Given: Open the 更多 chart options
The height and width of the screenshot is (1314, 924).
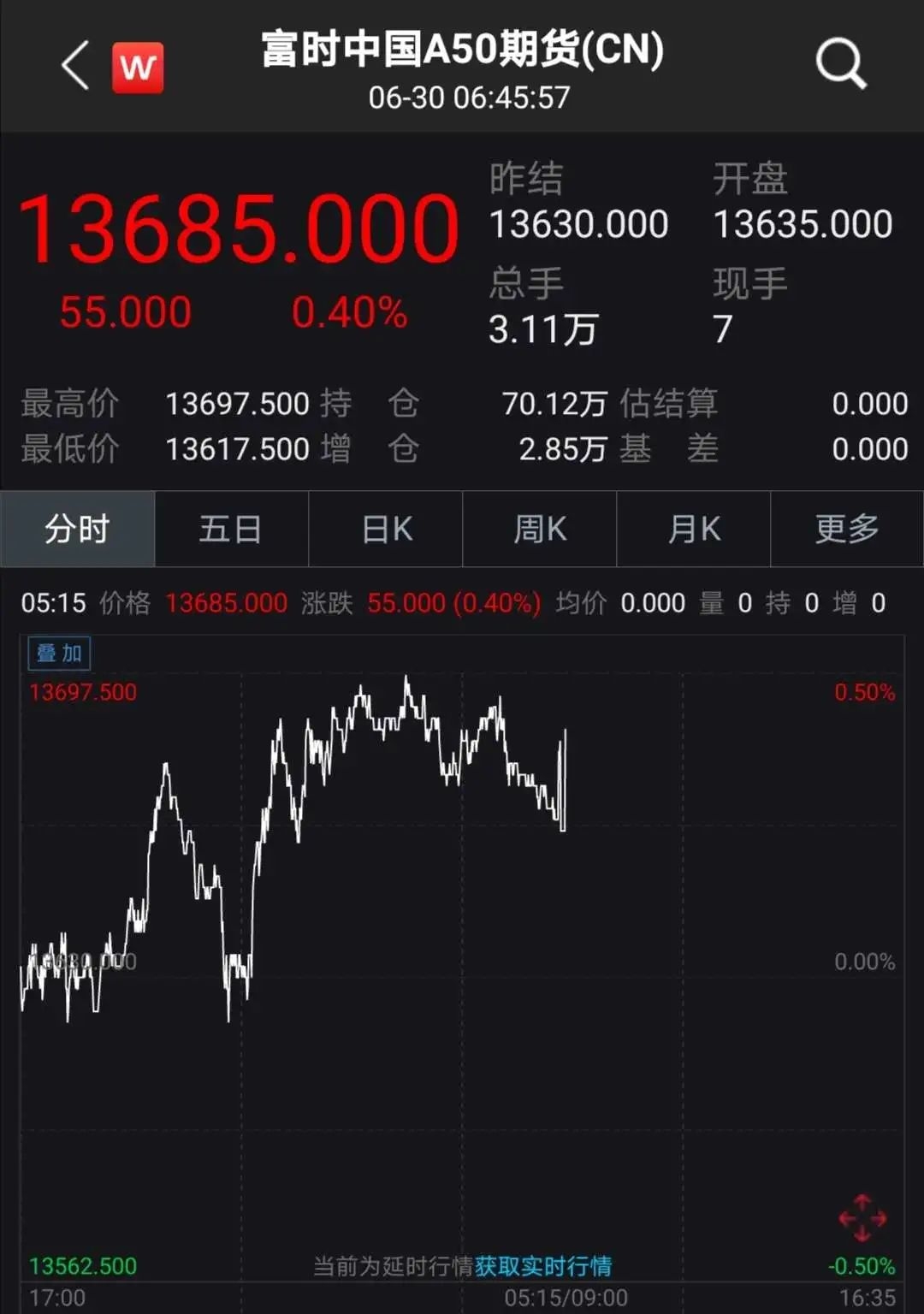Looking at the screenshot, I should (x=847, y=530).
